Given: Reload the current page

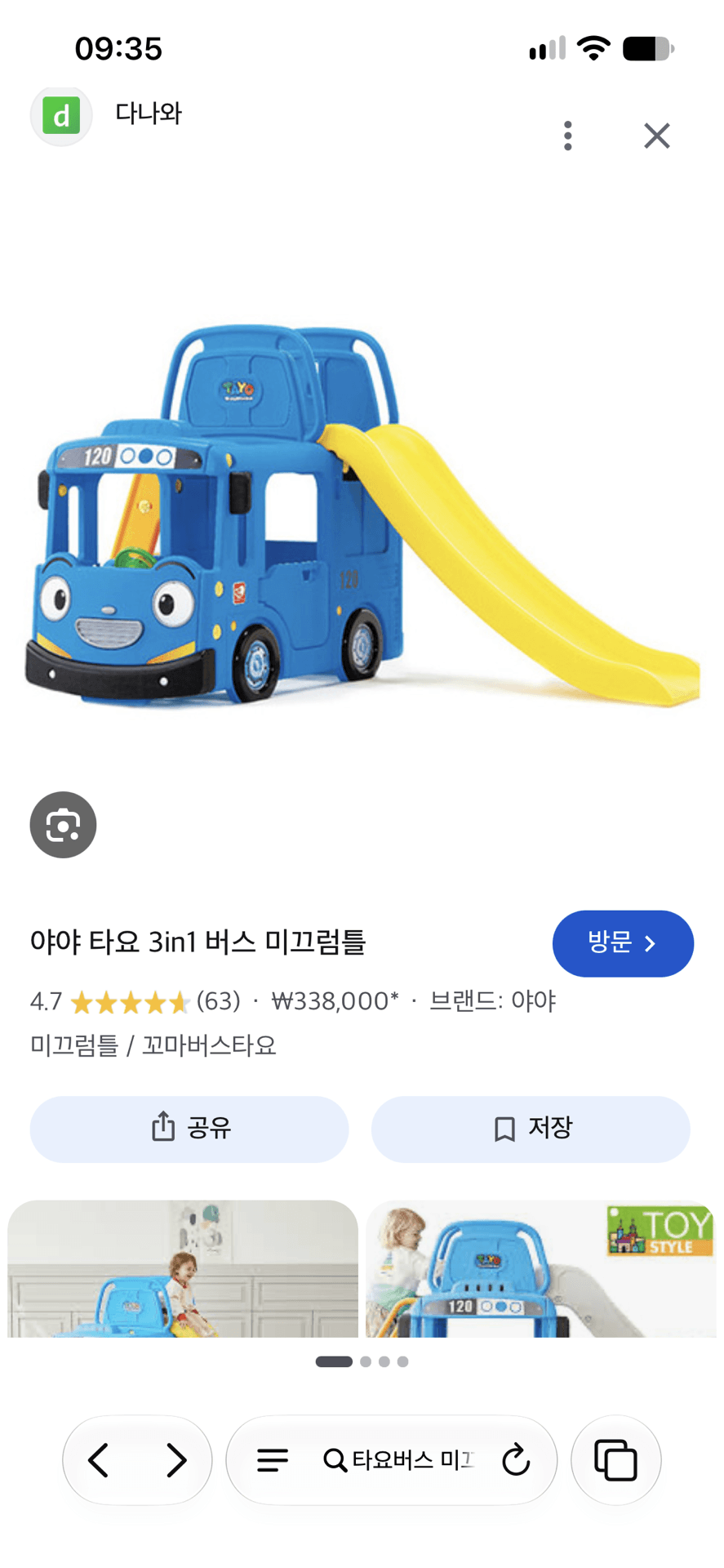Looking at the screenshot, I should point(516,1460).
